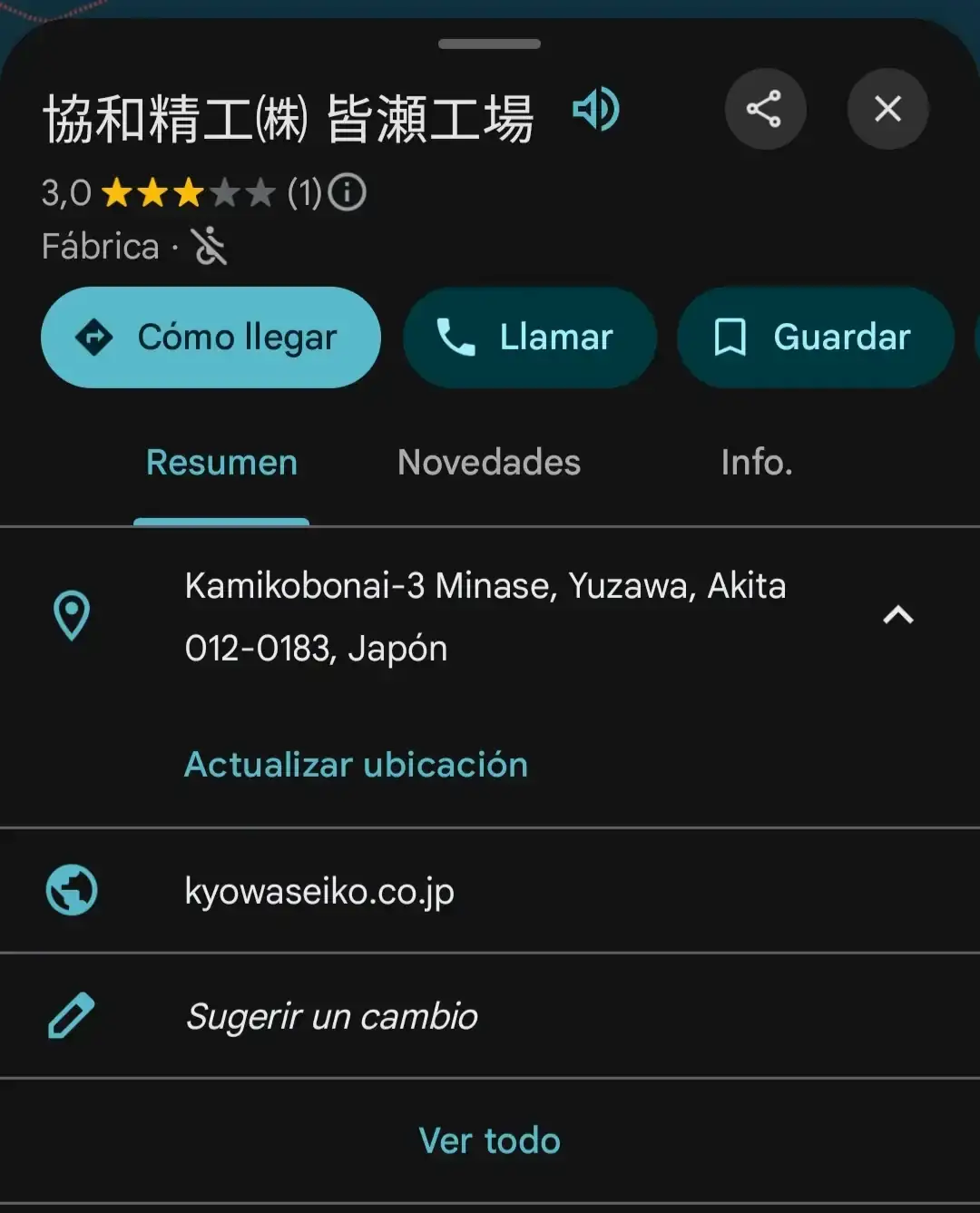Get directions with Cómo llegar
Image resolution: width=980 pixels, height=1213 pixels.
tap(211, 337)
